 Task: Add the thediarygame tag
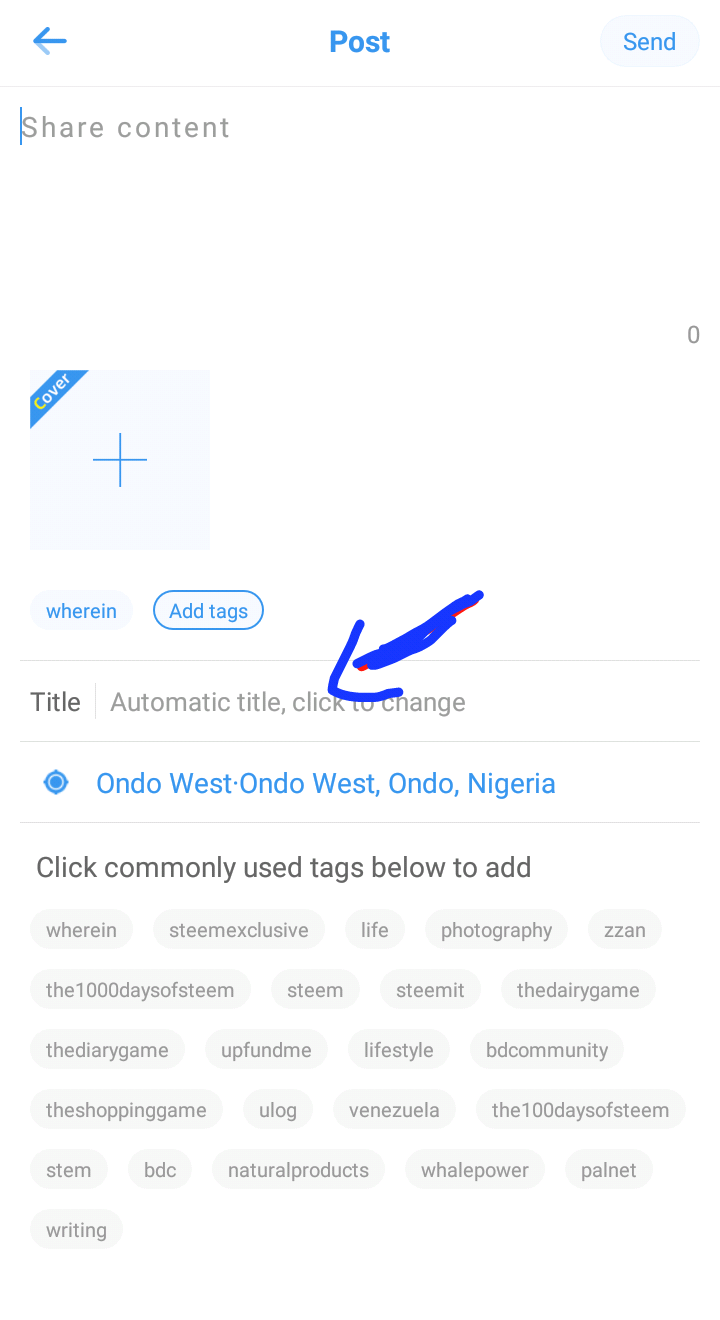(107, 1050)
